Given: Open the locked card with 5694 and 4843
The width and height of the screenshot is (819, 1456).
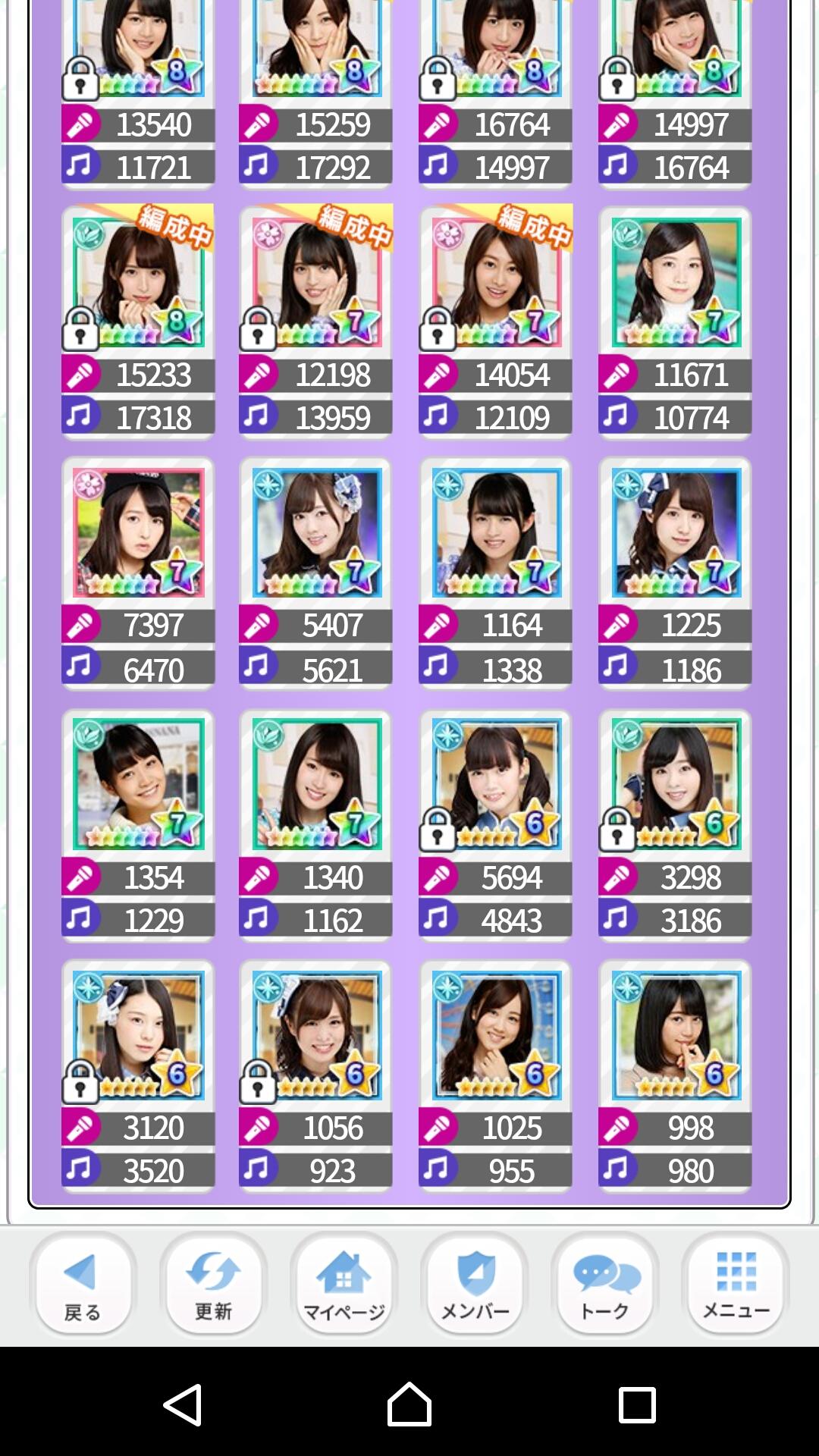Looking at the screenshot, I should pos(496,785).
